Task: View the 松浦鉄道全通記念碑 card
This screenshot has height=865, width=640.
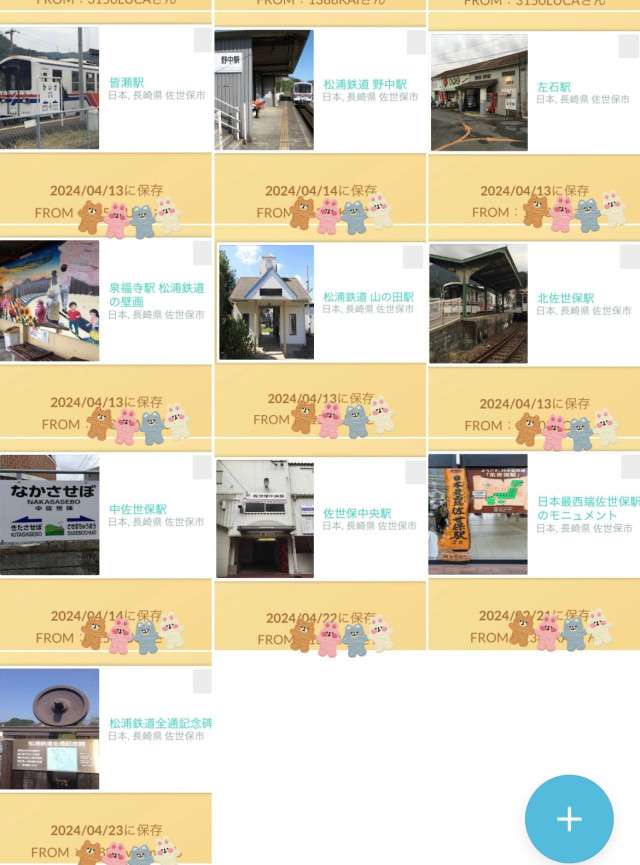Action: click(x=159, y=723)
